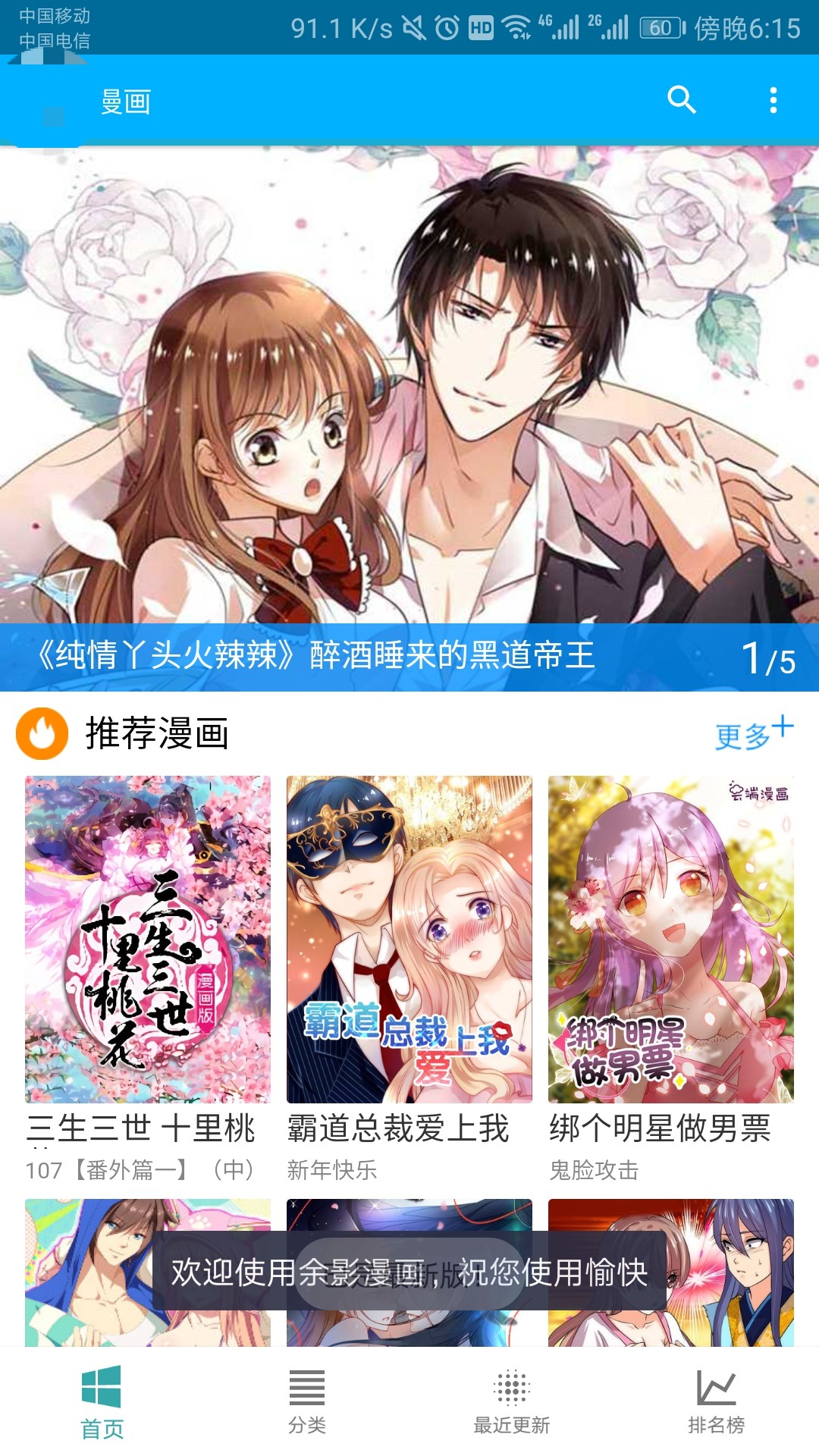Open chapter 107【番外篇一】（中）
Screen dimensions: 819x1456
[x=140, y=1171]
